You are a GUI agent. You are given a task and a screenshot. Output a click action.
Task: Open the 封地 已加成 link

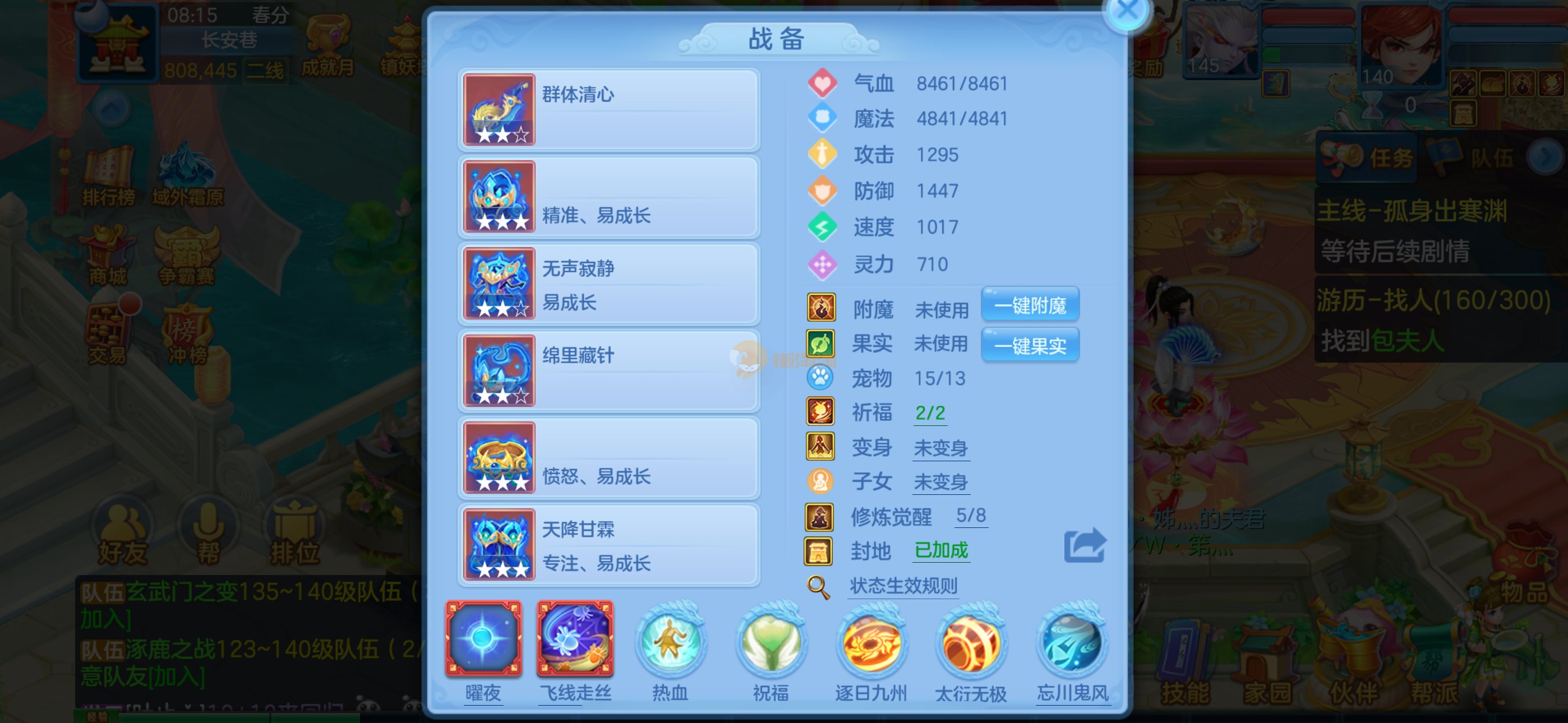940,551
